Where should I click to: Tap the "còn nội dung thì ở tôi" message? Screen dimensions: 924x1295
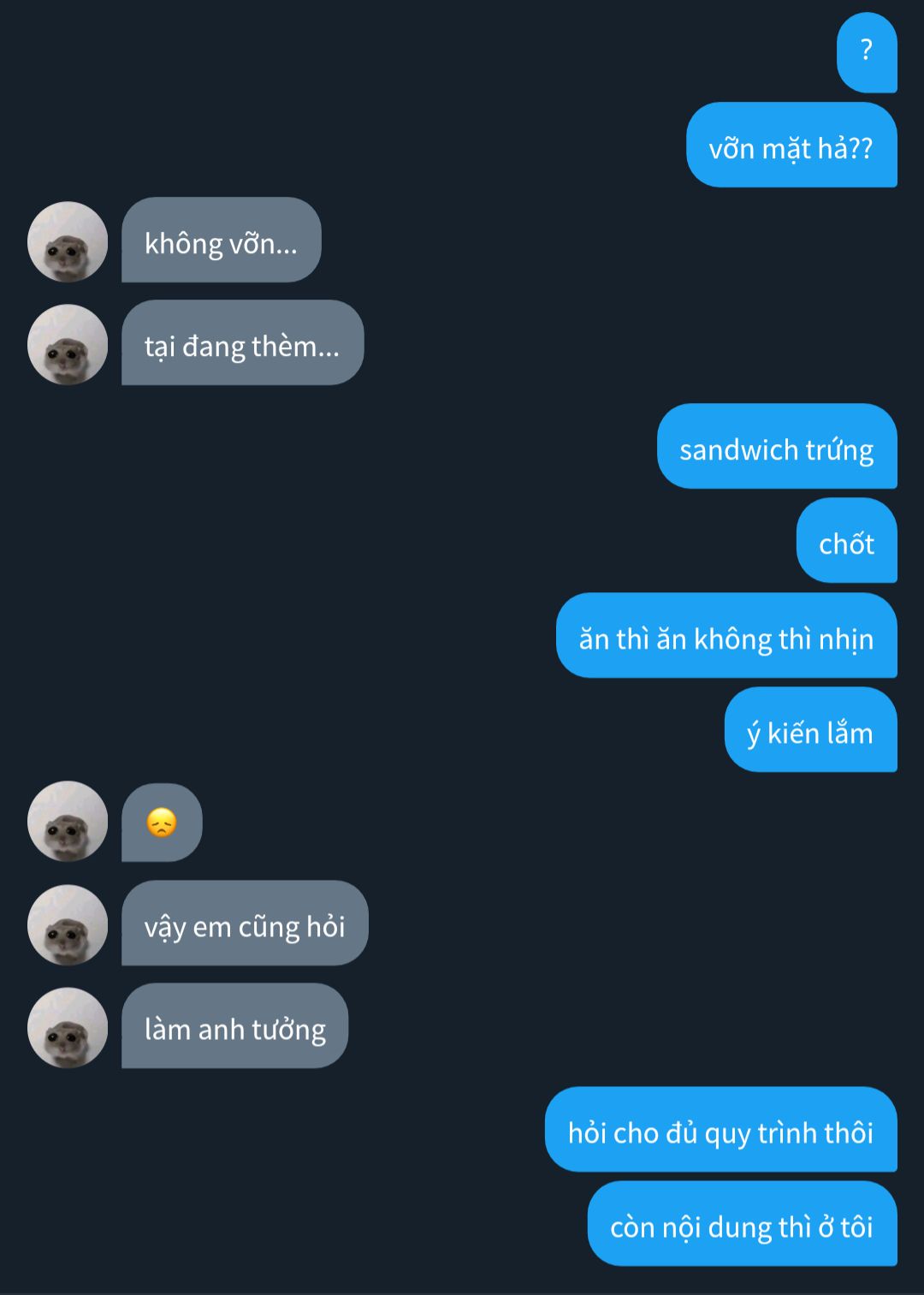tap(741, 1224)
